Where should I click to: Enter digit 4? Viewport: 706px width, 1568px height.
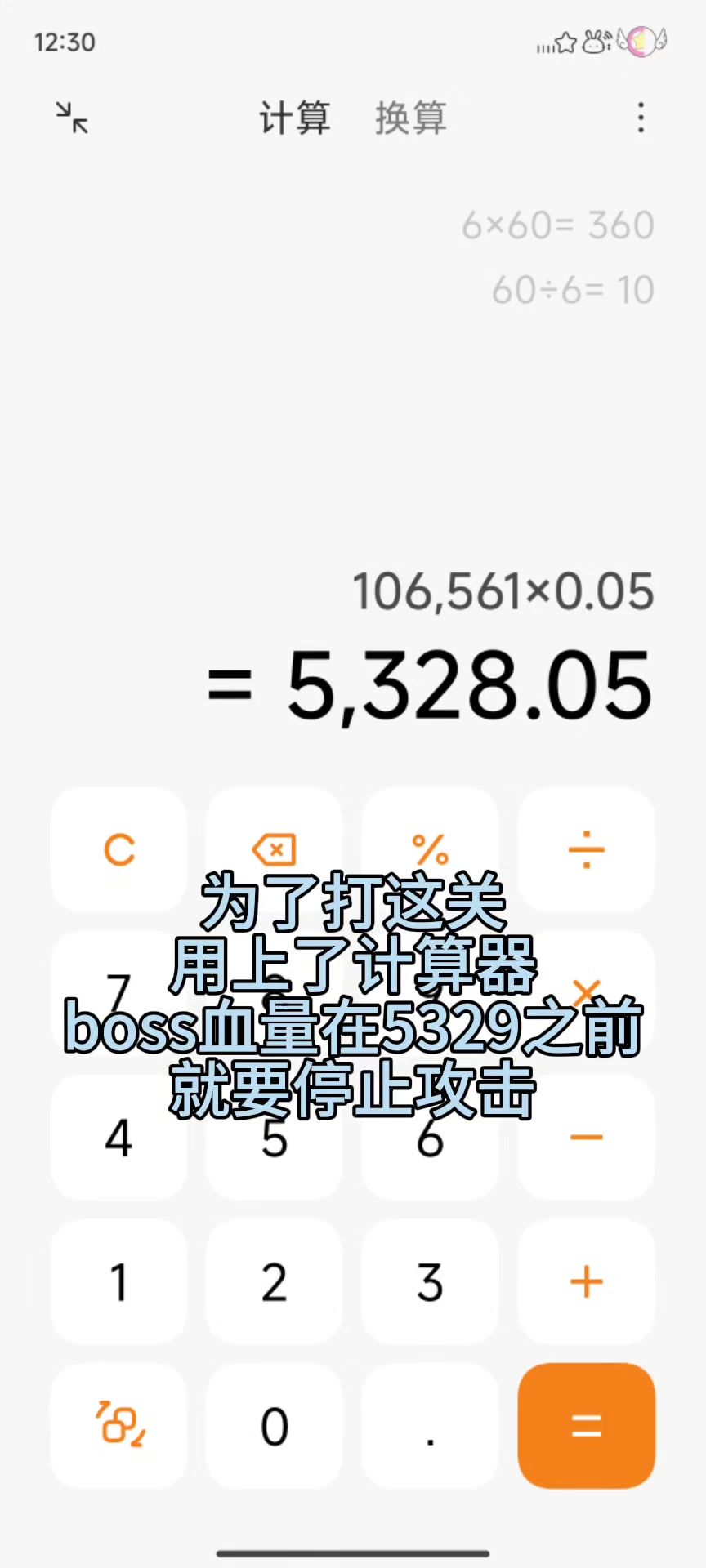click(119, 1138)
